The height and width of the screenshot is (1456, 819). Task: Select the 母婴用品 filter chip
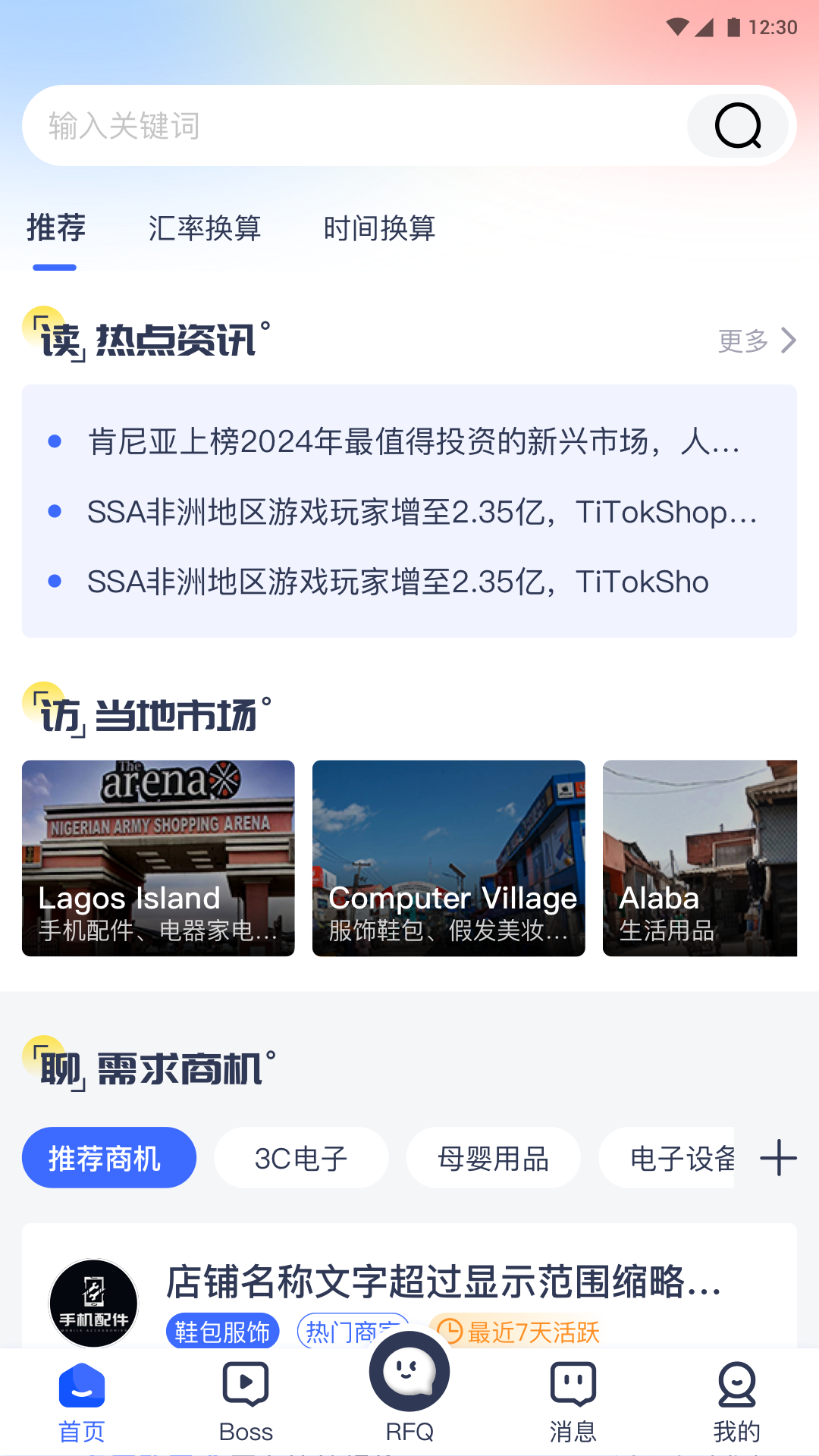[494, 1157]
